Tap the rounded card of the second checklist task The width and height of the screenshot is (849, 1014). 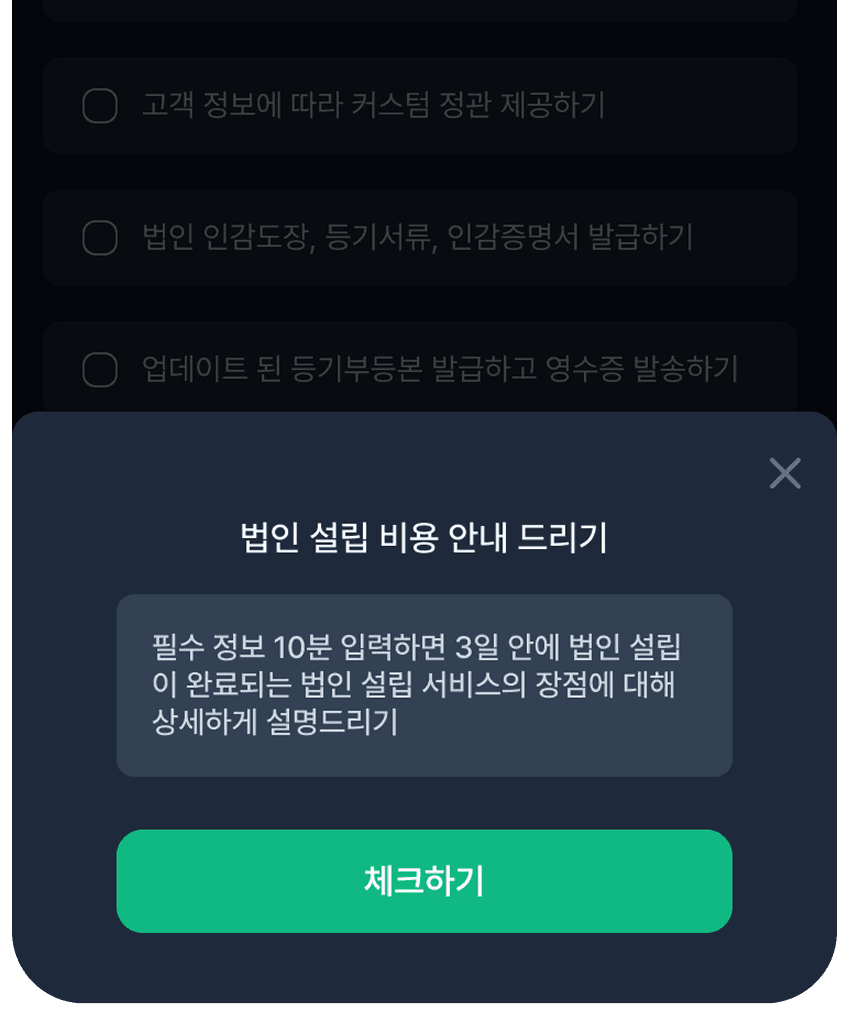(420, 238)
